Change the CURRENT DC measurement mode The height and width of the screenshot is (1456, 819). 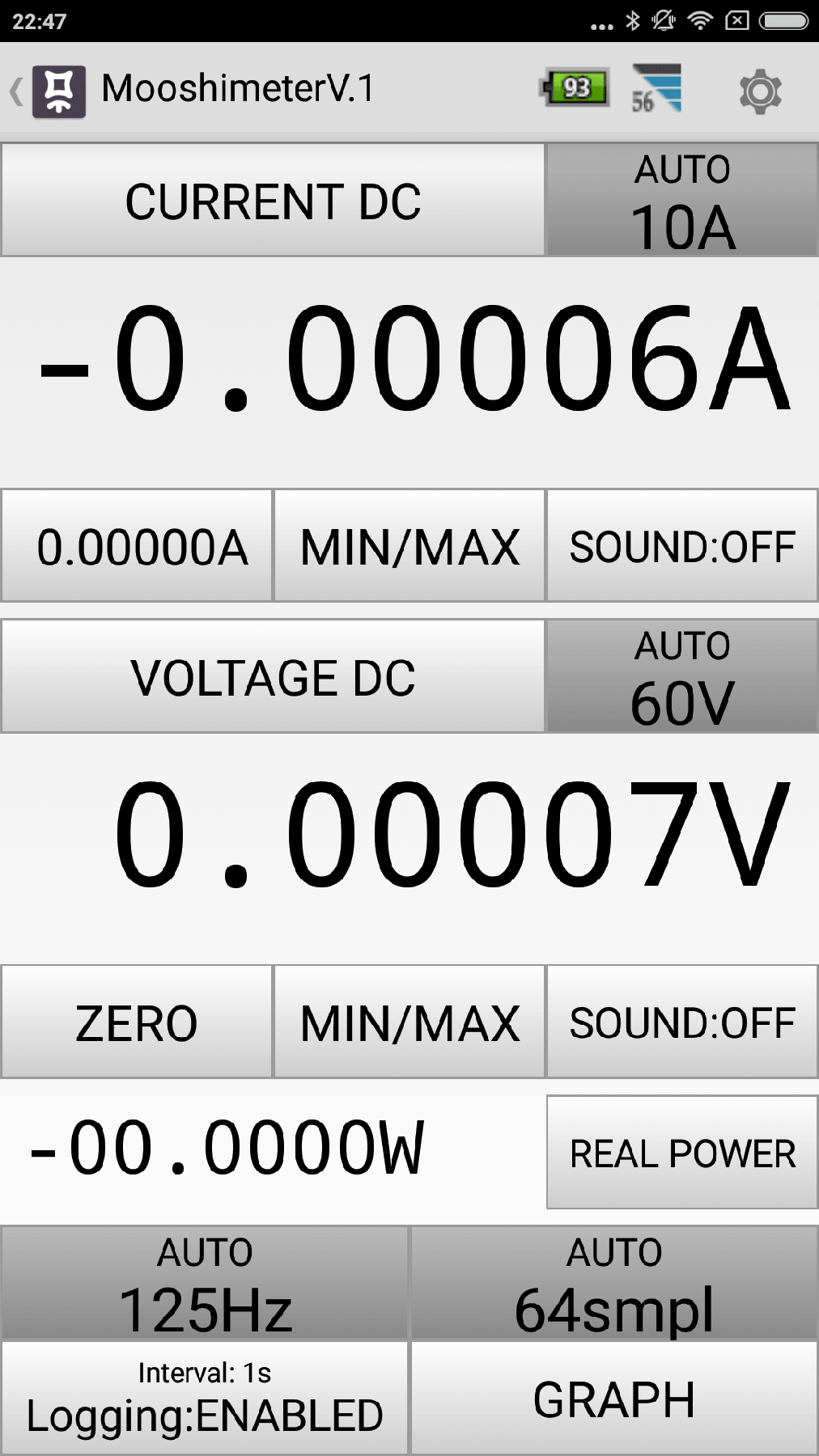click(273, 201)
